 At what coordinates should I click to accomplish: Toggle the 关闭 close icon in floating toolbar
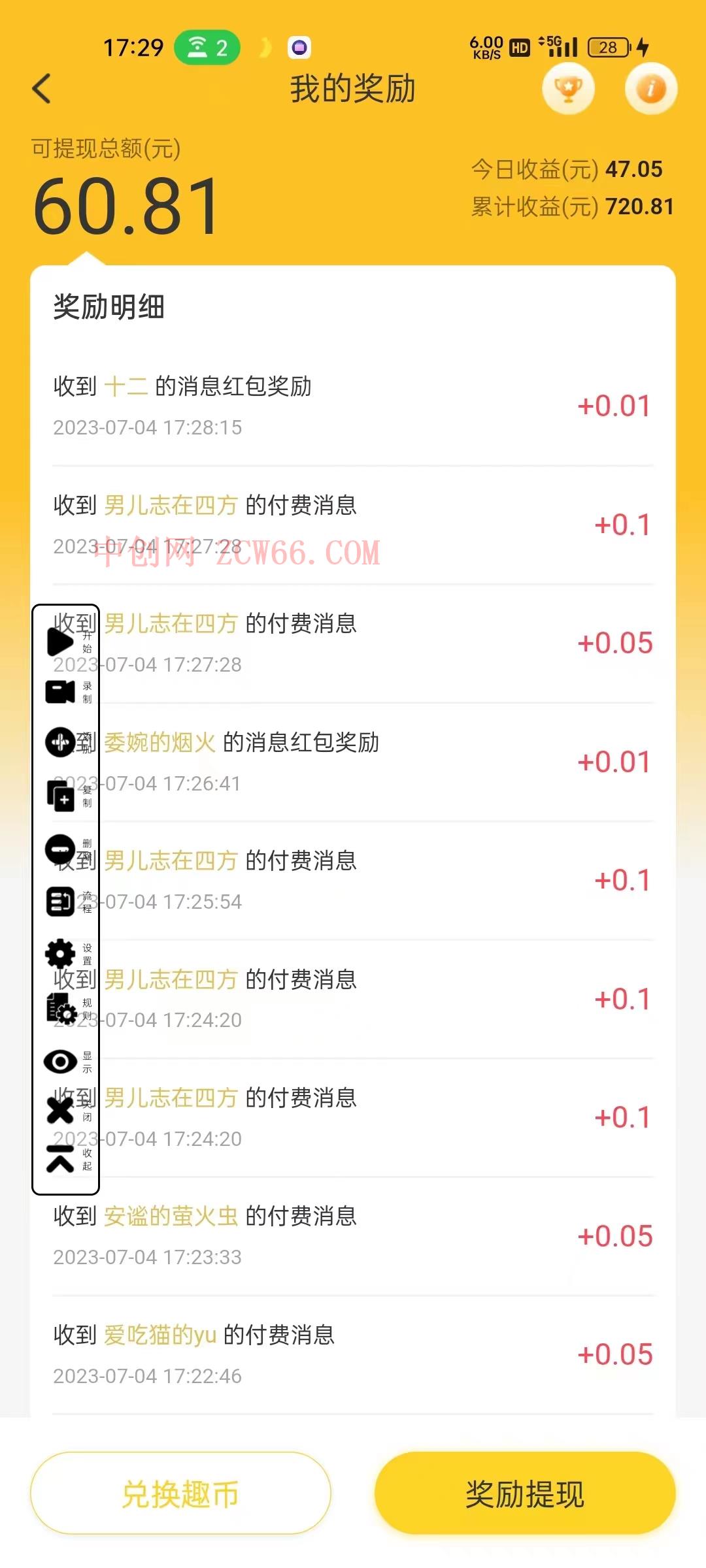pyautogui.click(x=61, y=1111)
